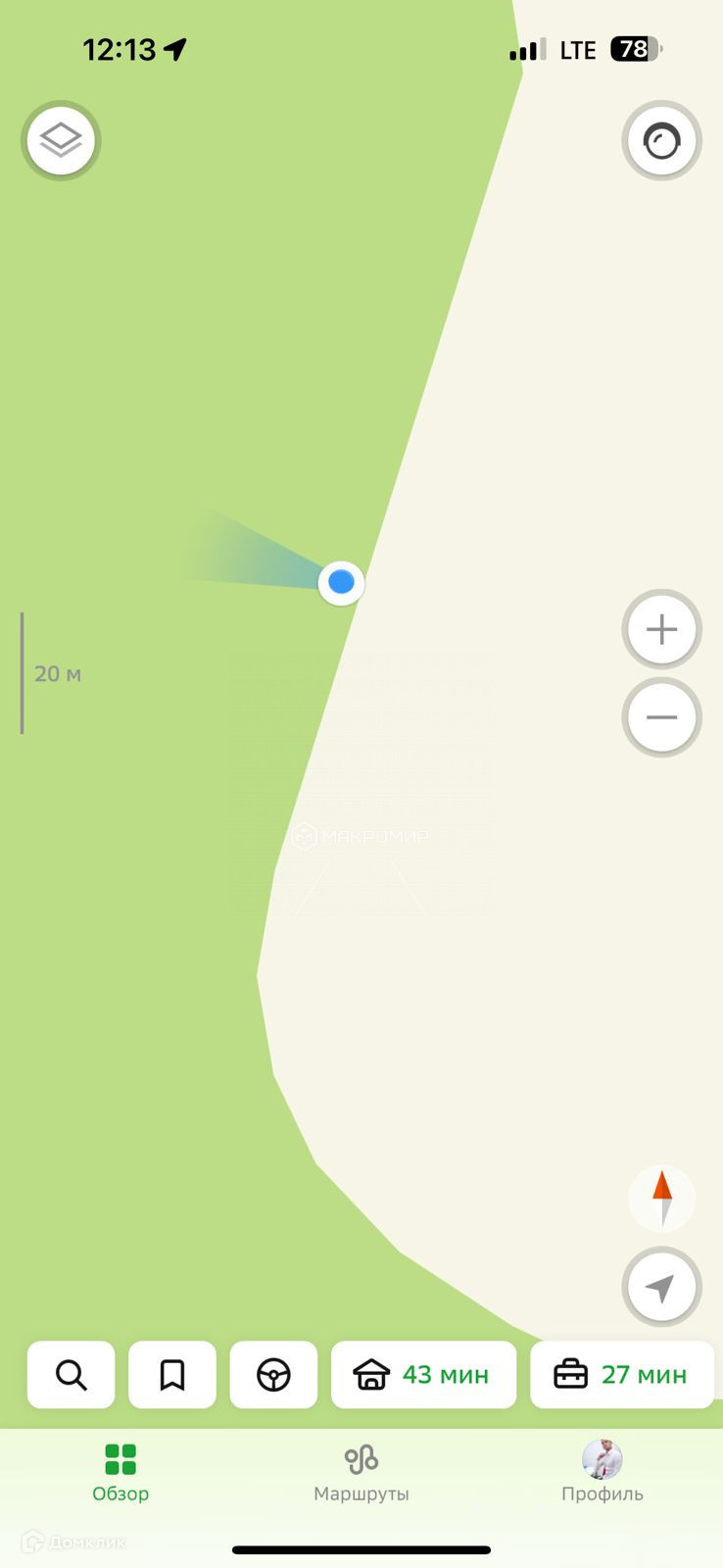This screenshot has height=1568, width=723.
Task: Switch to the Маршруты tab
Action: coord(361,1473)
